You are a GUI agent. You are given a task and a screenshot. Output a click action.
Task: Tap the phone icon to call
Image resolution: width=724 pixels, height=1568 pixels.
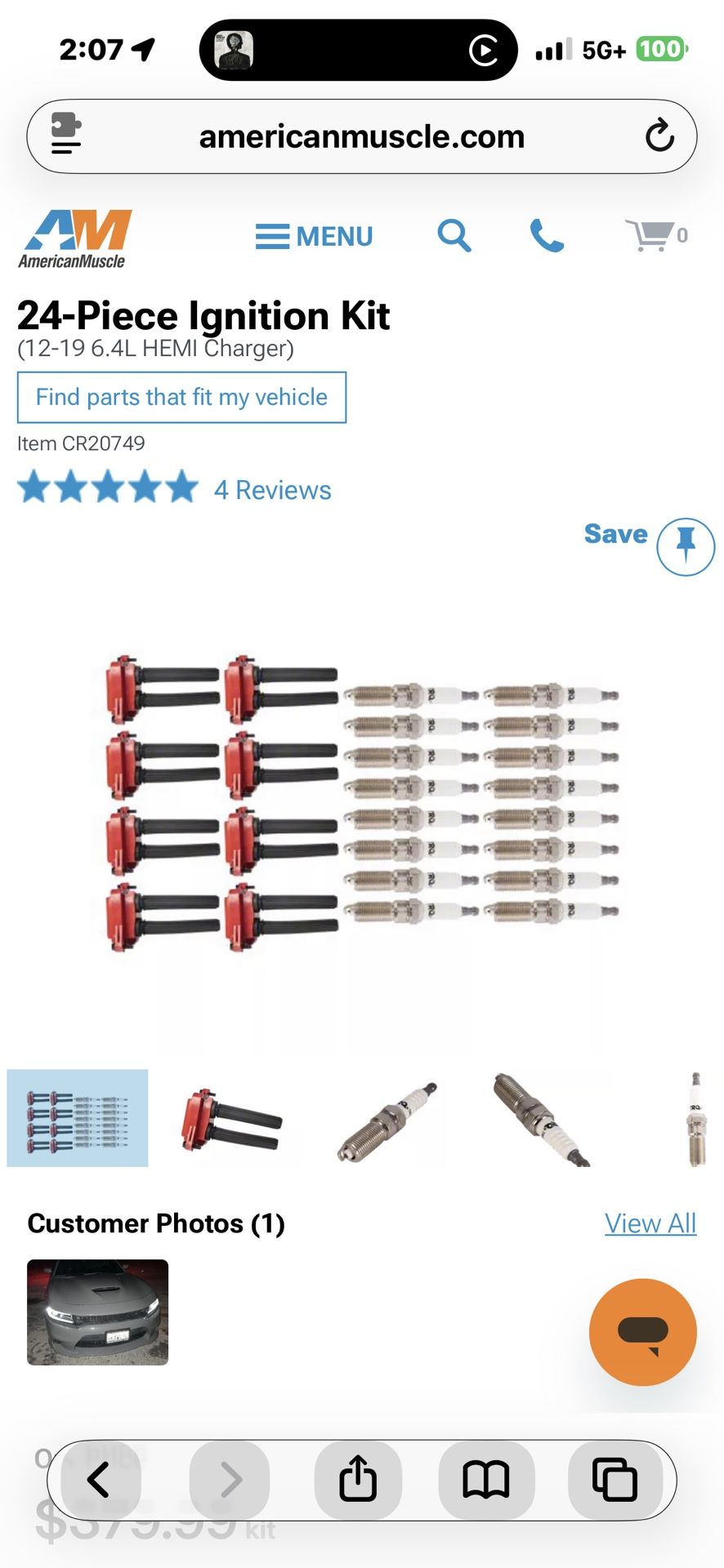click(x=547, y=237)
